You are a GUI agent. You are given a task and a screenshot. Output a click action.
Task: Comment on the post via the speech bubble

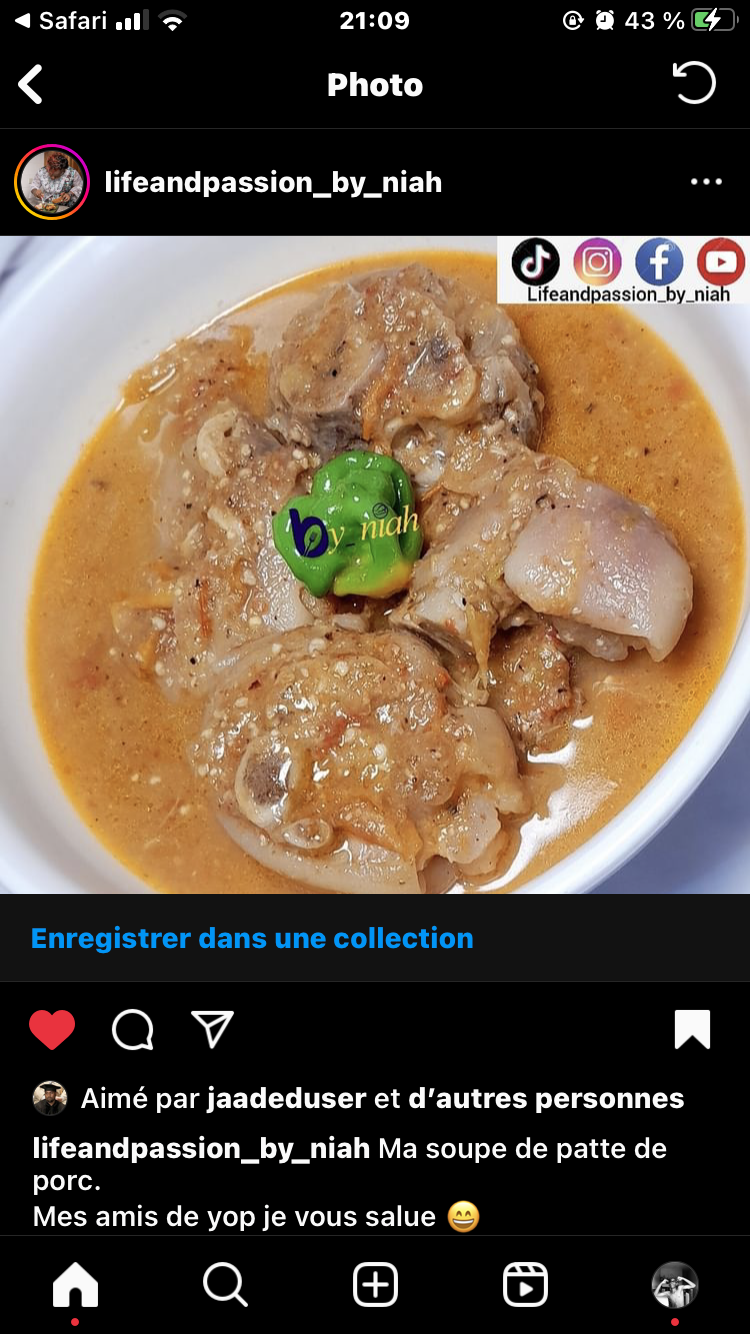[132, 1029]
